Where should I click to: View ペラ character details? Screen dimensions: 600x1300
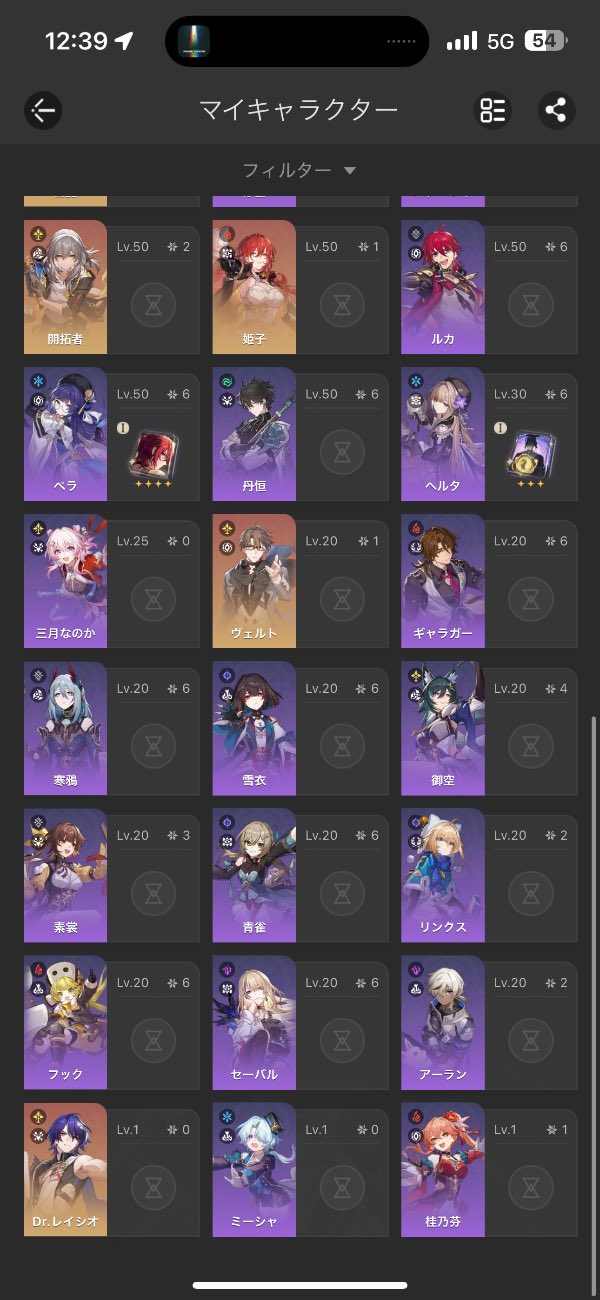tap(65, 434)
